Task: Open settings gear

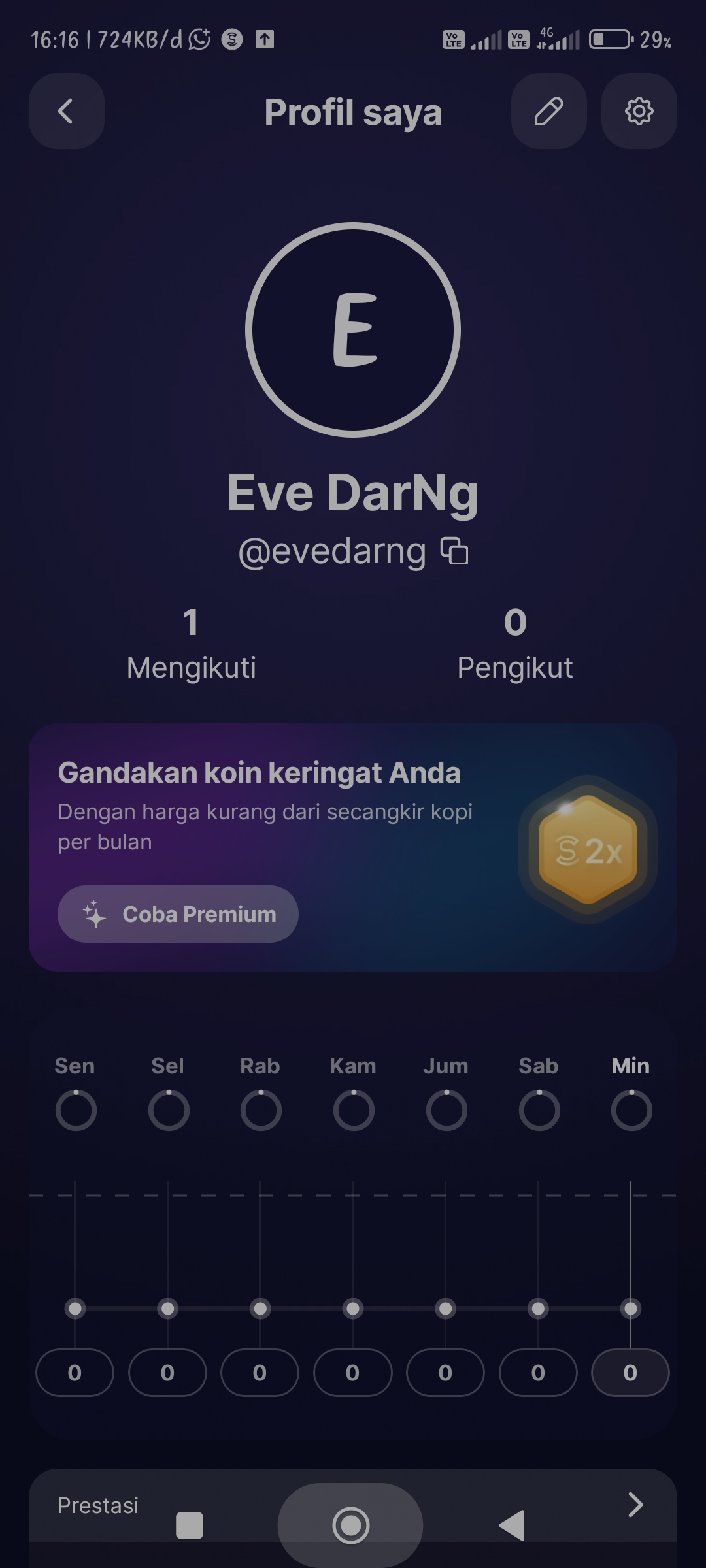Action: (639, 111)
